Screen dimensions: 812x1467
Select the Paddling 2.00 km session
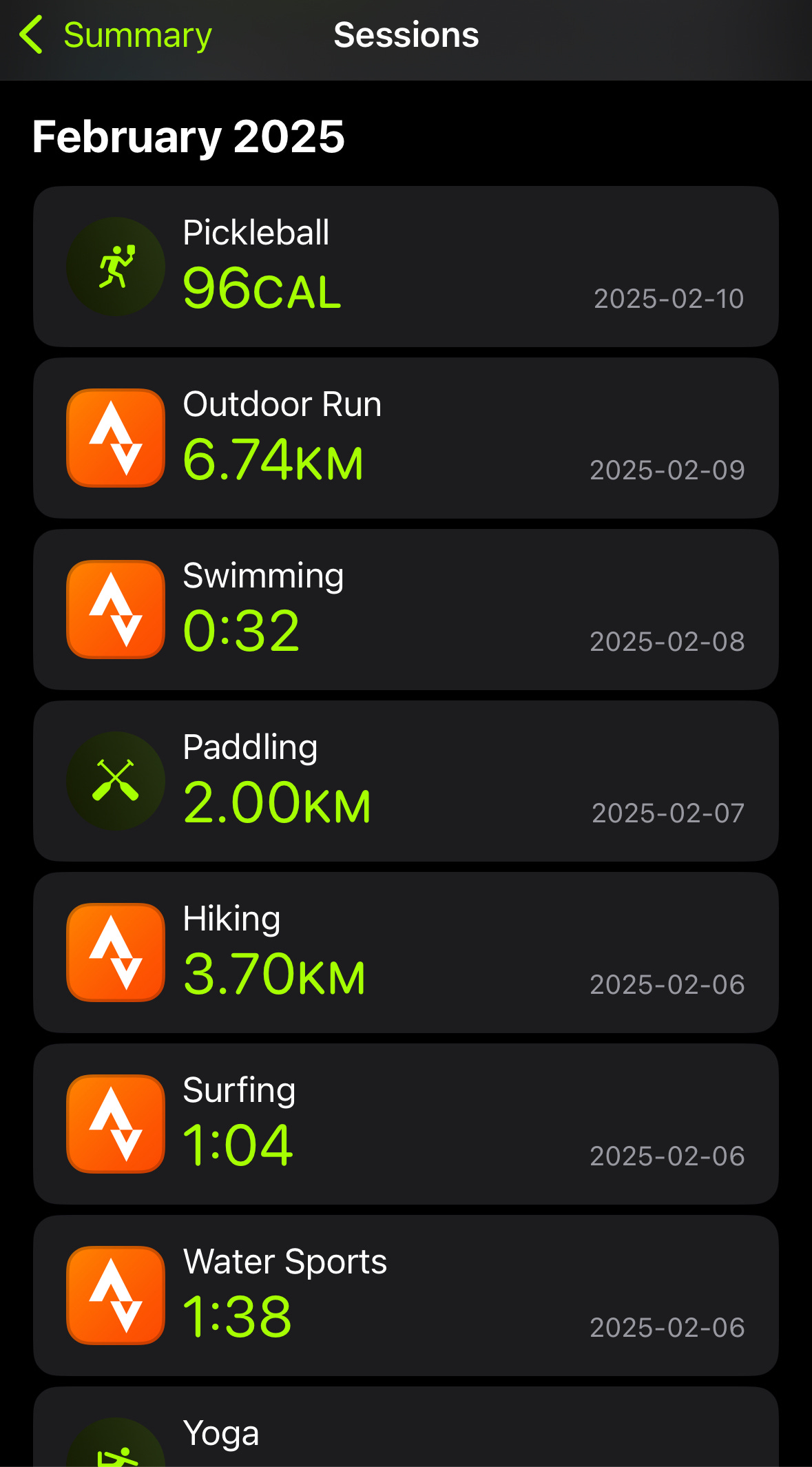coord(406,781)
